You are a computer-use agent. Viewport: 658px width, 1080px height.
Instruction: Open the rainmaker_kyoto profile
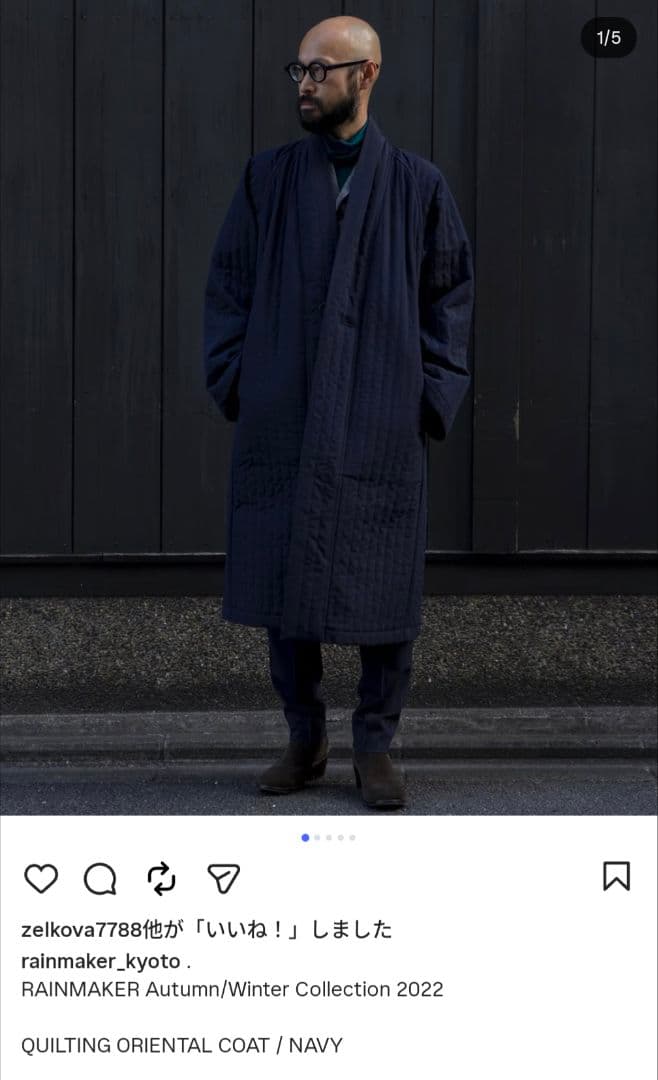point(100,961)
